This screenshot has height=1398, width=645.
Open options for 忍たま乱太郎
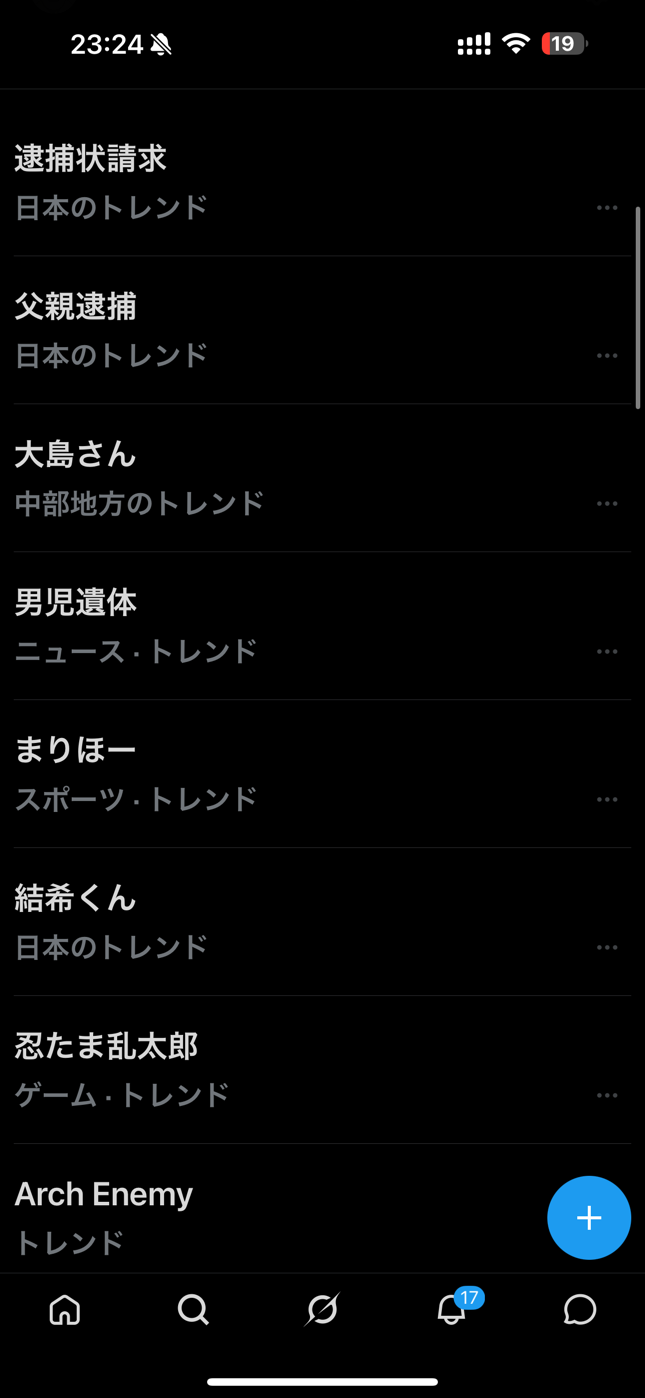click(x=607, y=1096)
